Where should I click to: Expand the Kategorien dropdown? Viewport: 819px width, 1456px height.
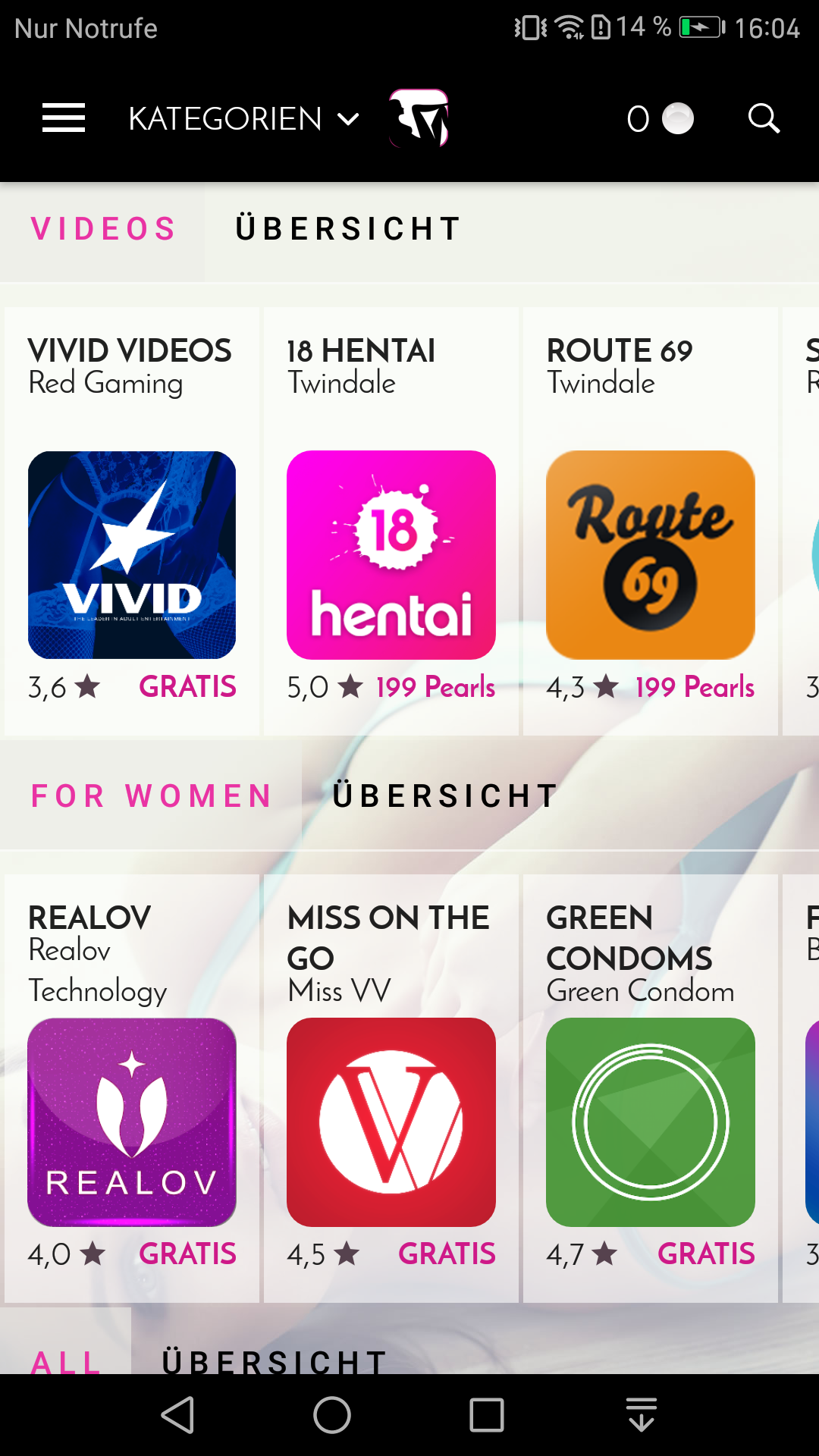pos(243,119)
